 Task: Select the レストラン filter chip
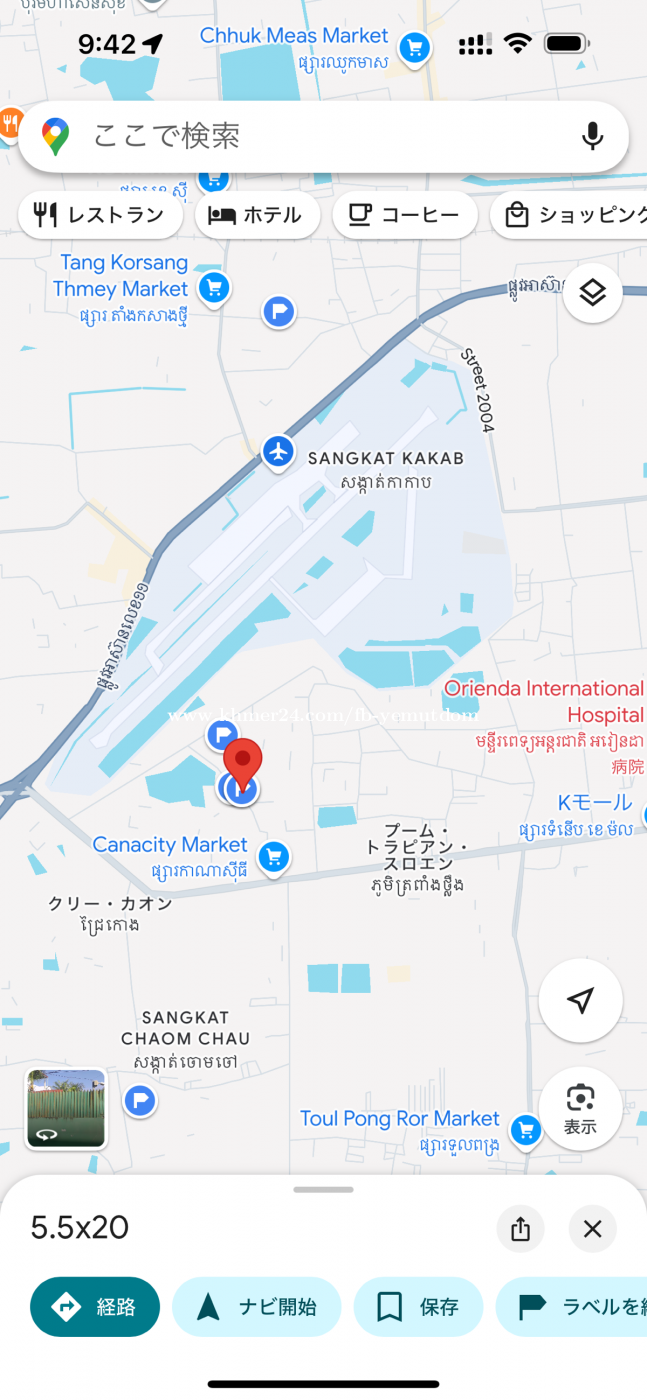point(100,215)
